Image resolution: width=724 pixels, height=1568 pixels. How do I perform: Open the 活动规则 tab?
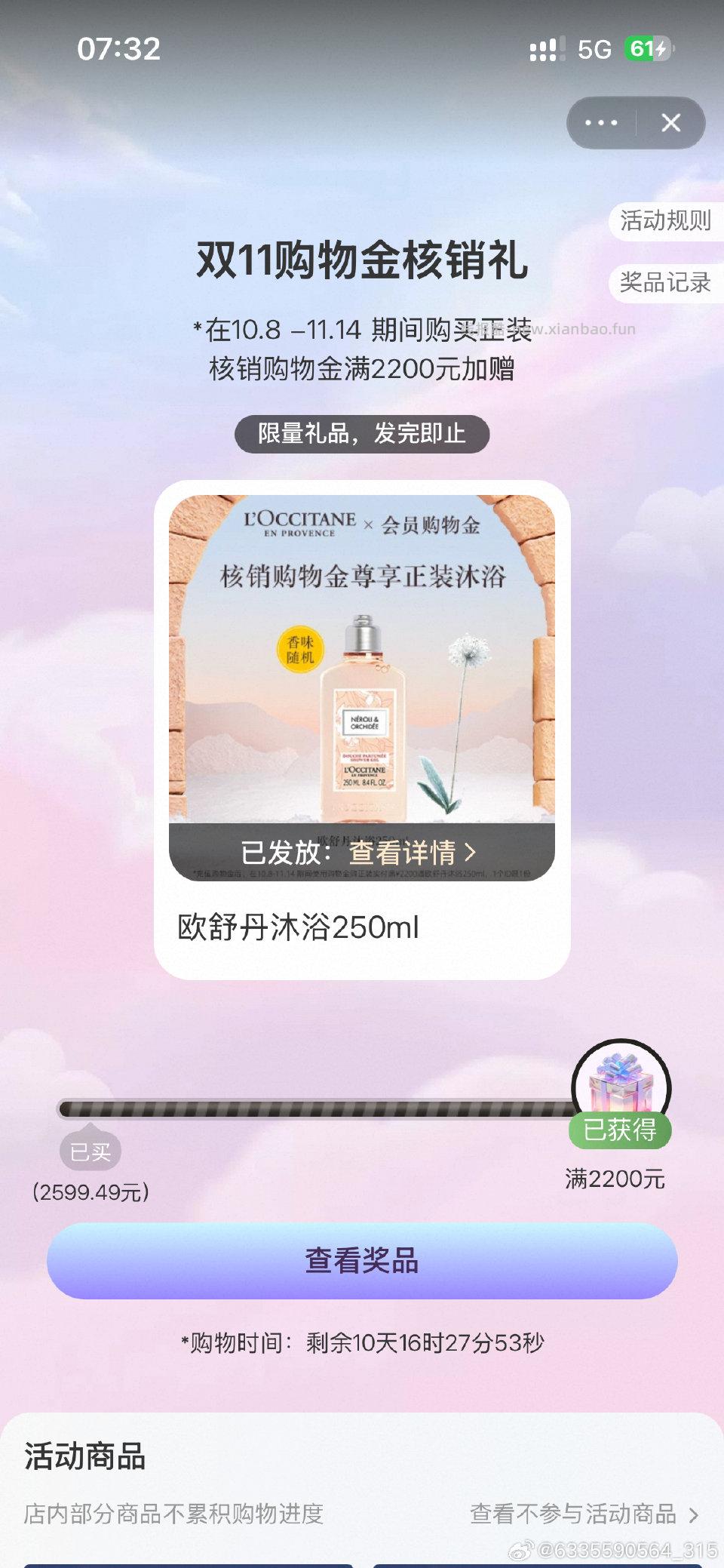pyautogui.click(x=664, y=221)
